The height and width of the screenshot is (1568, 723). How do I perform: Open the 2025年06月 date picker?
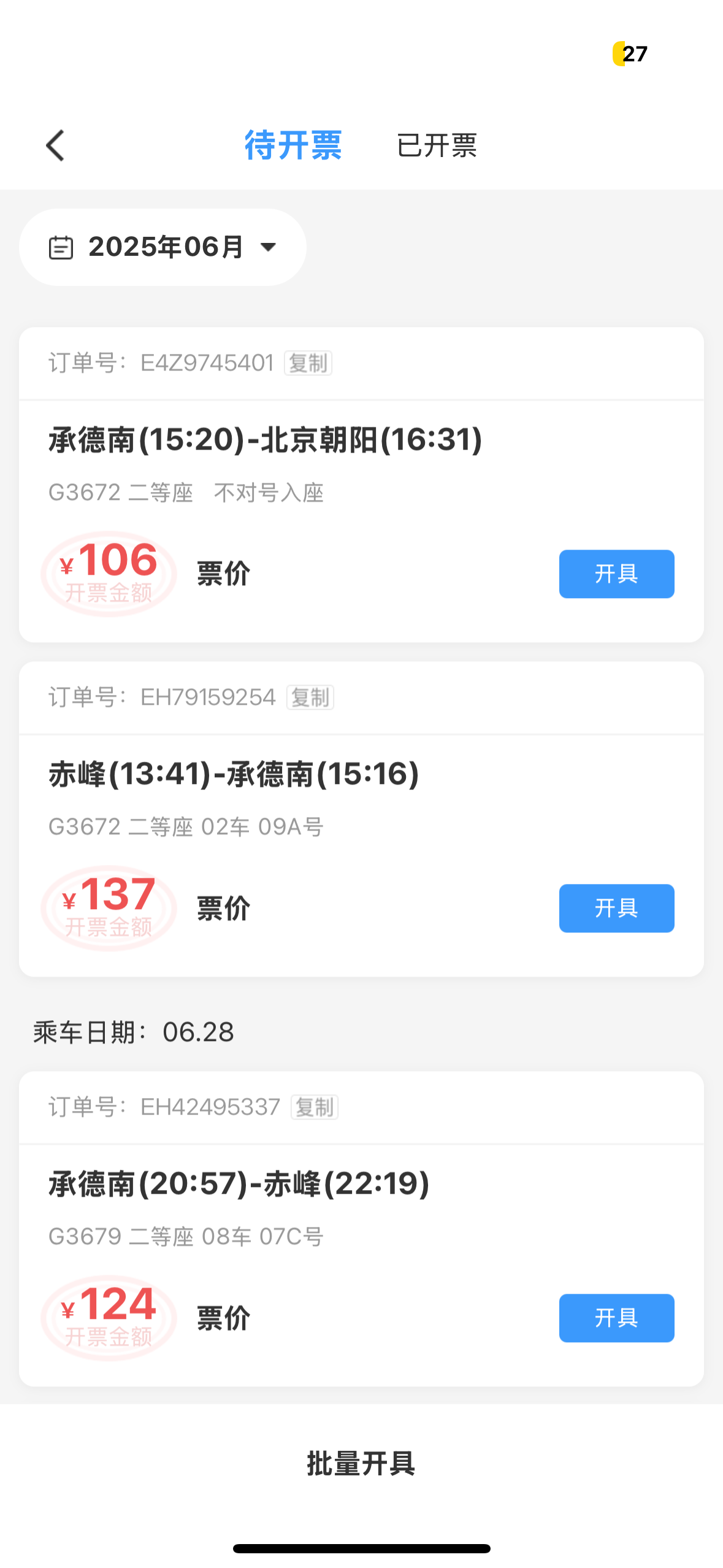tap(163, 247)
